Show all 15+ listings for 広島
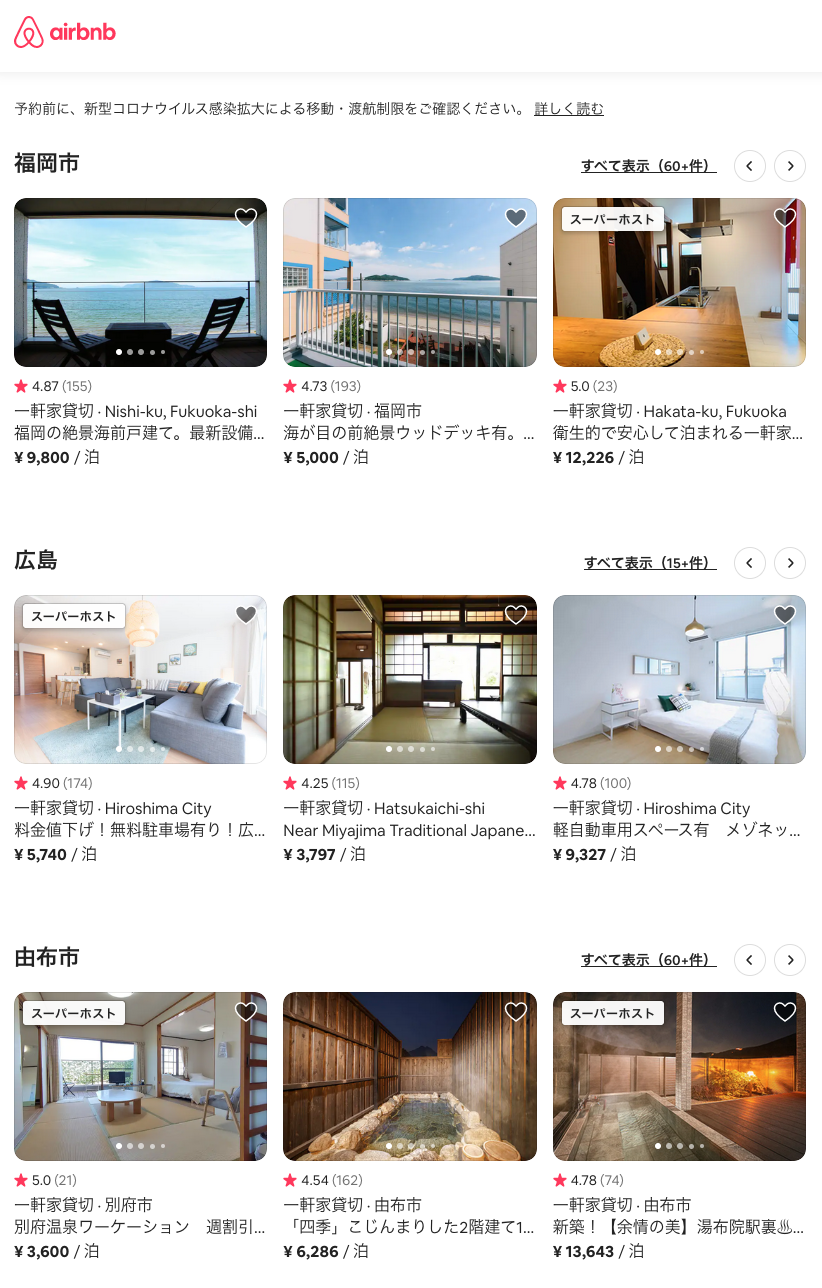 [650, 563]
